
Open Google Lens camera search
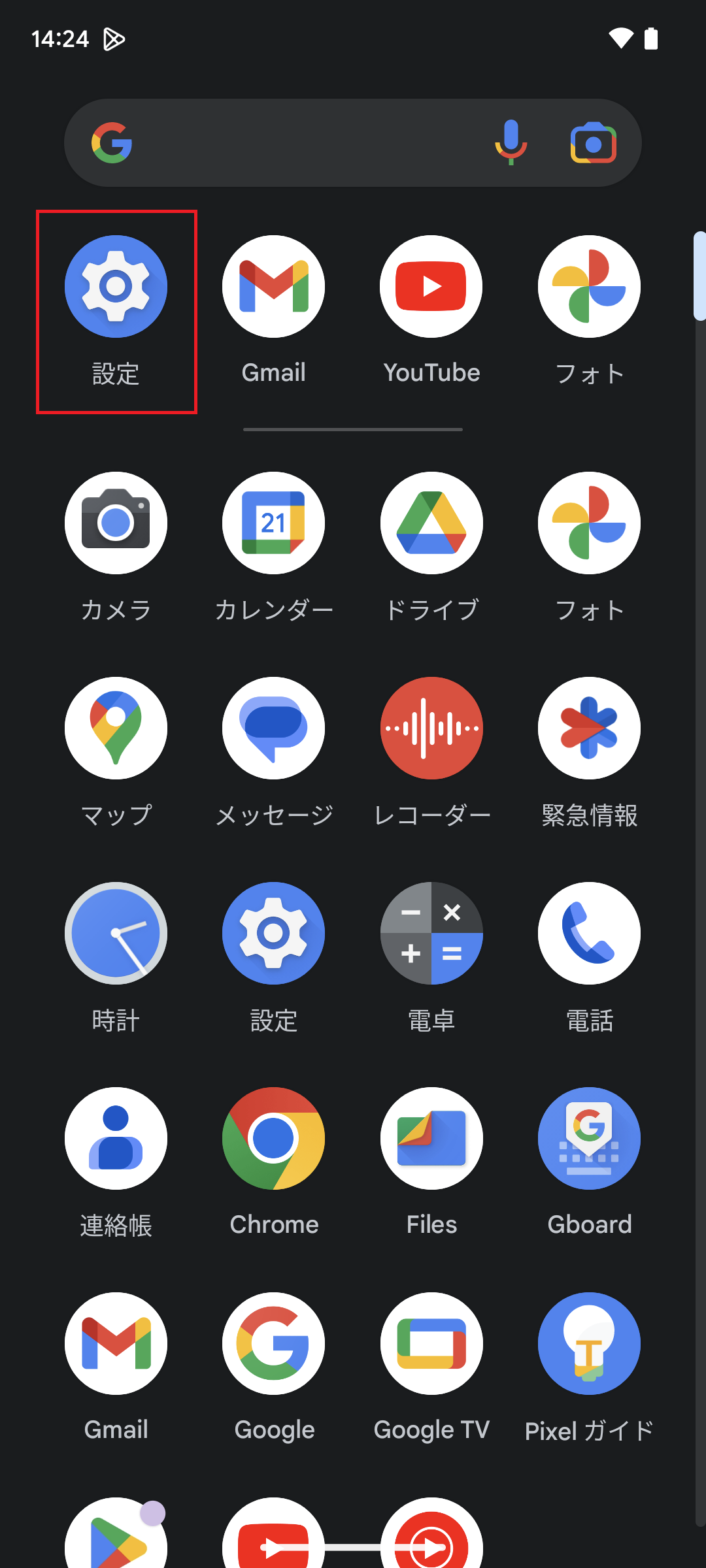point(593,143)
